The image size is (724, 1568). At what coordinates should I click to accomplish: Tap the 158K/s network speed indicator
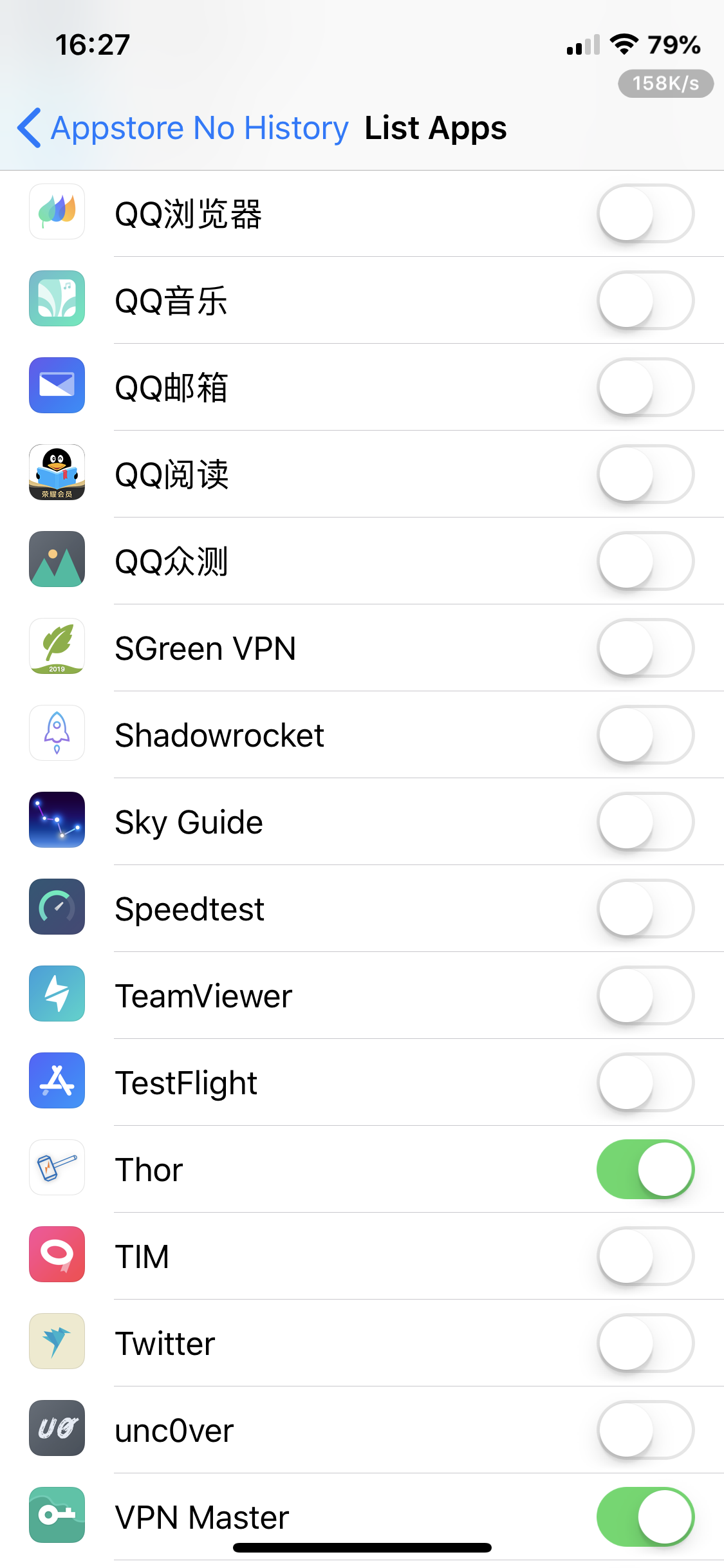point(664,83)
